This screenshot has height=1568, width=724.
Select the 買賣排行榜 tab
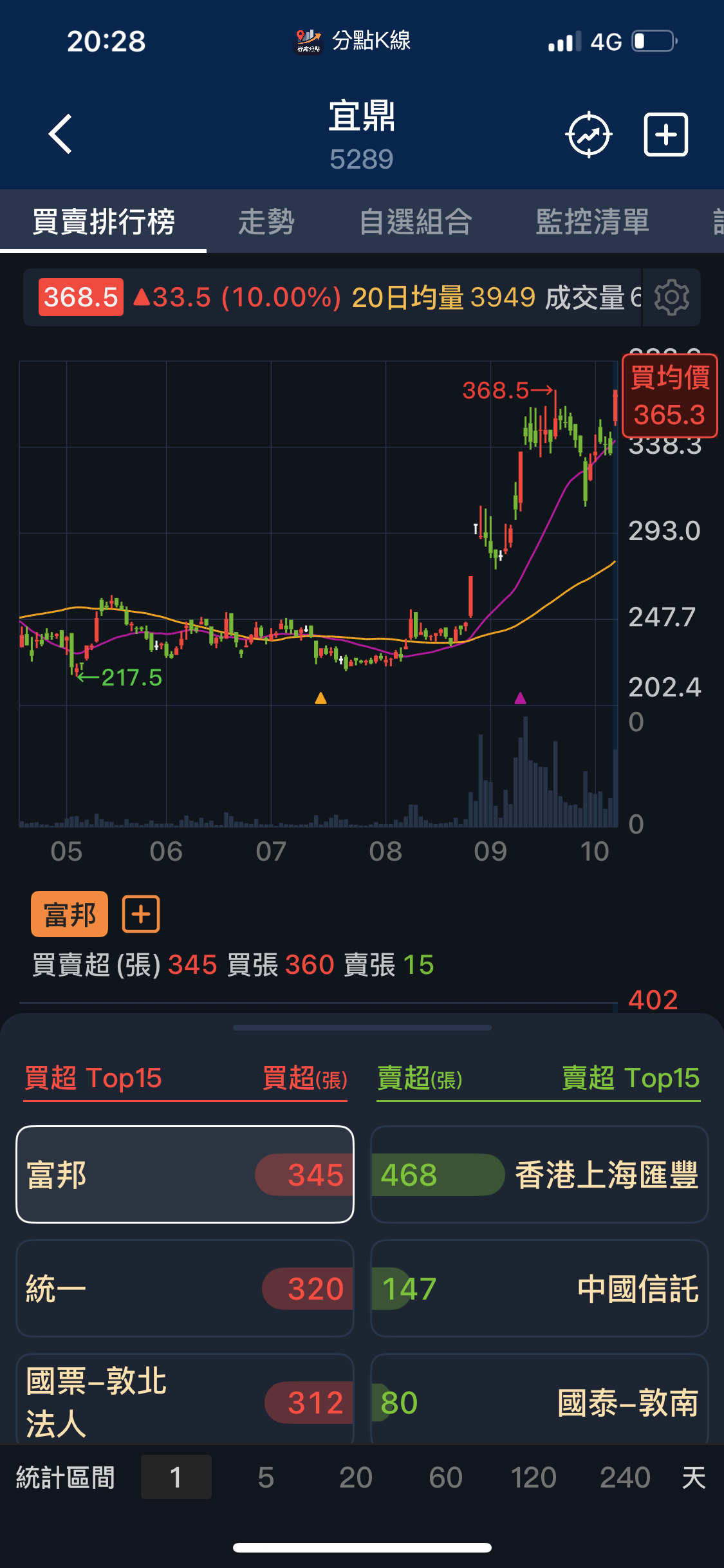(103, 222)
